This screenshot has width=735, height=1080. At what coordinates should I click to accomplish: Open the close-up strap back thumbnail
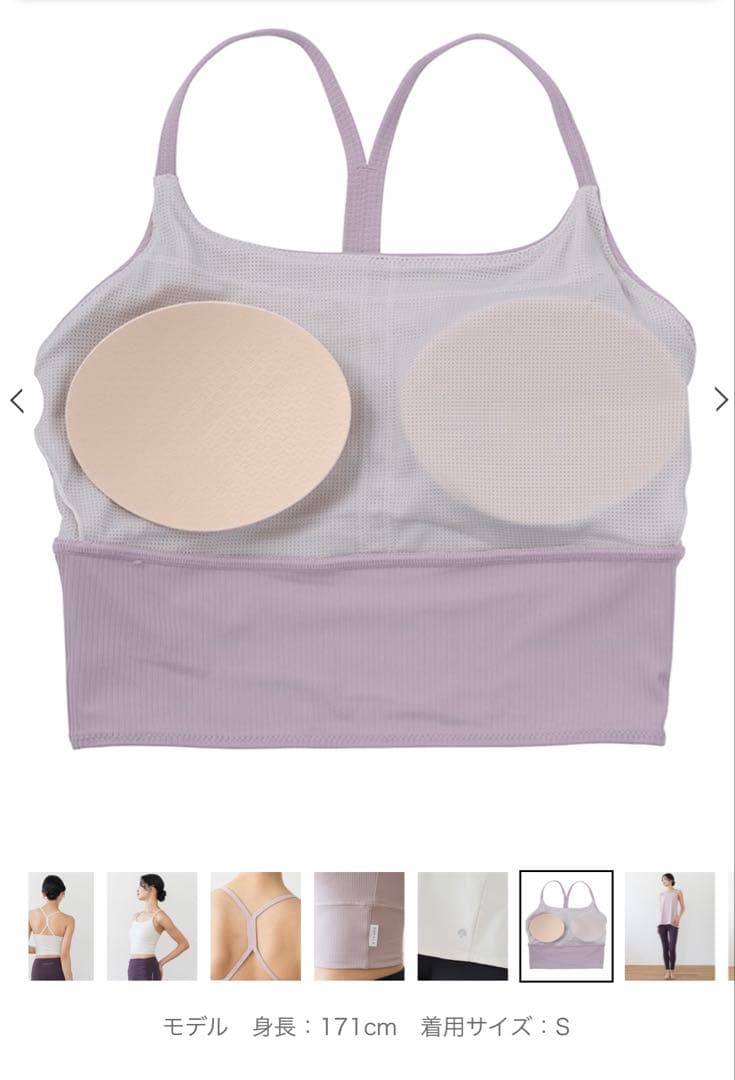point(255,926)
